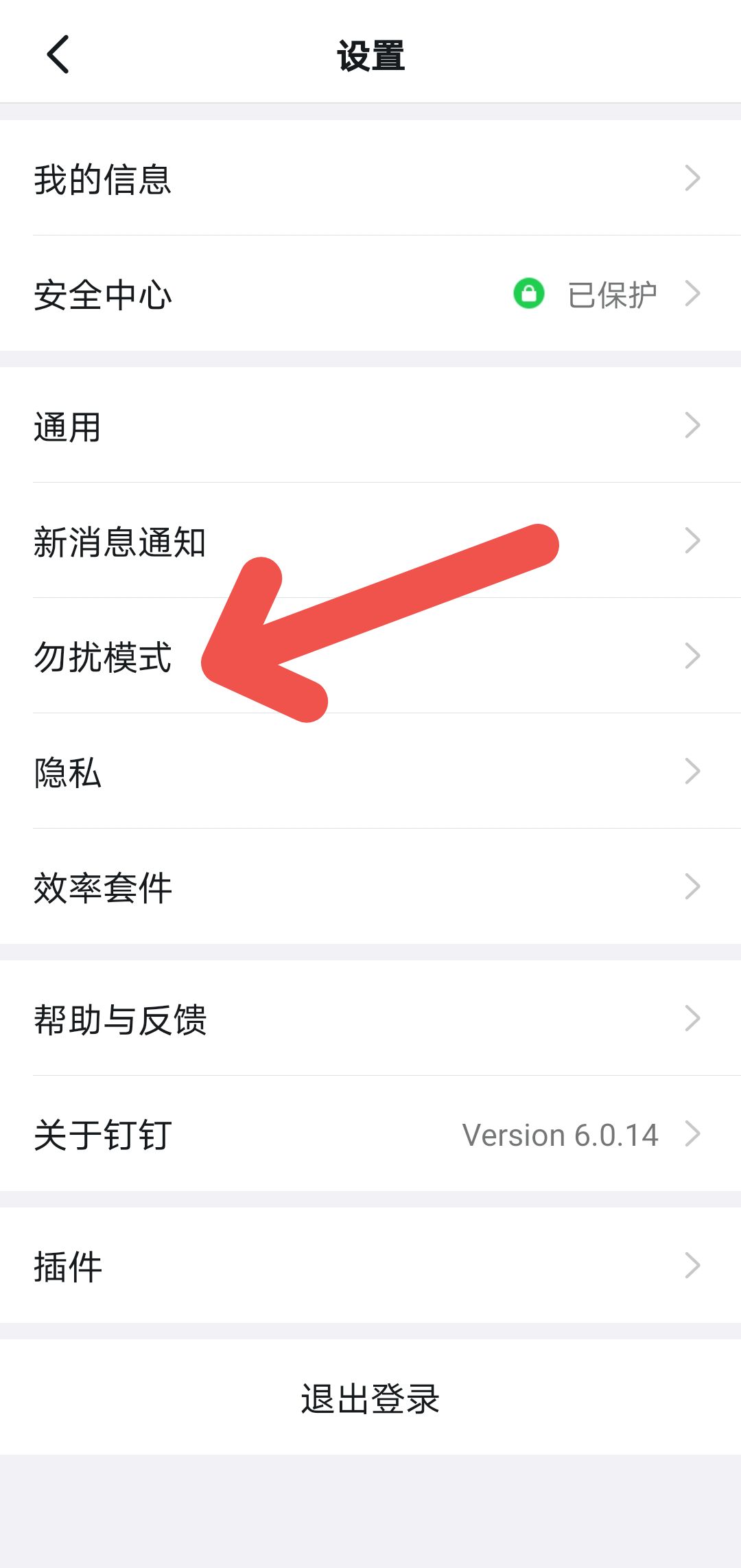The image size is (741, 1568).
Task: Open 通用 settings
Action: (x=370, y=426)
